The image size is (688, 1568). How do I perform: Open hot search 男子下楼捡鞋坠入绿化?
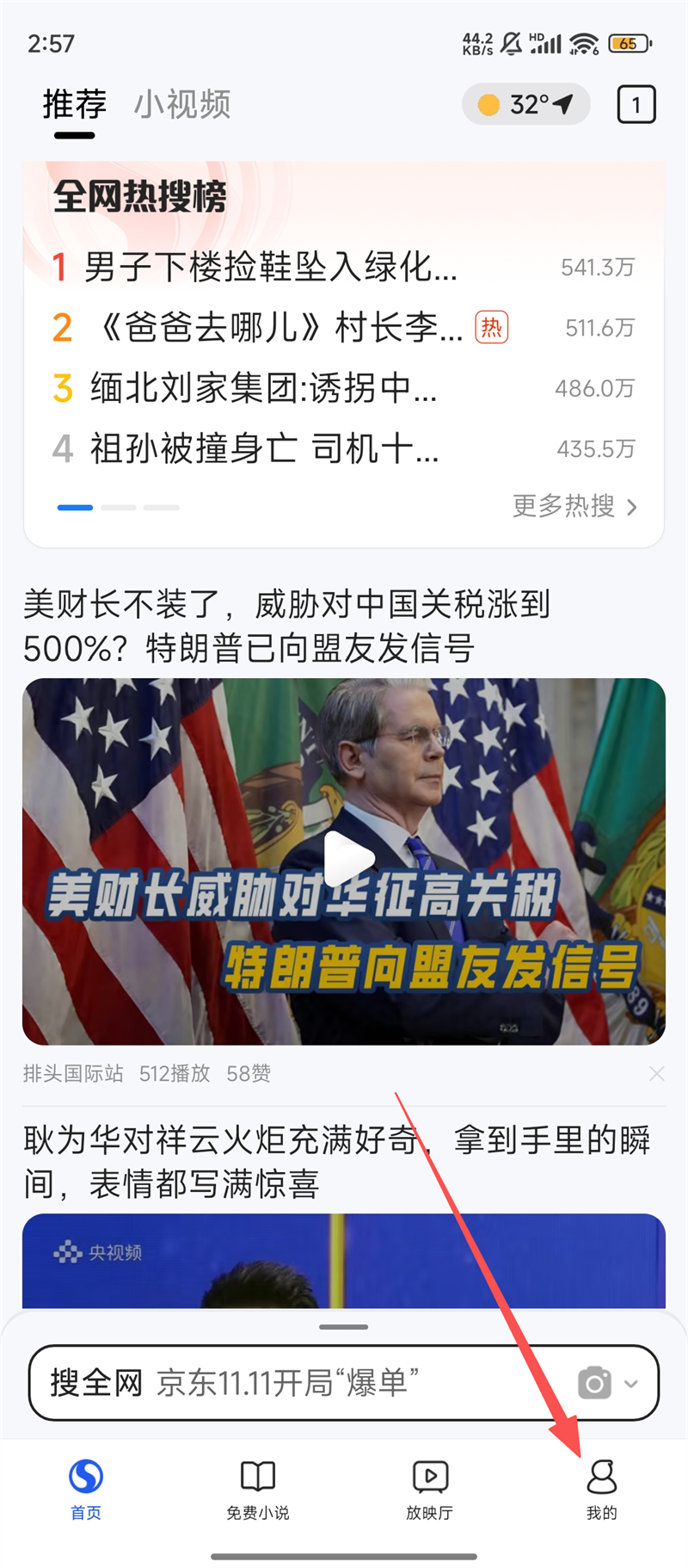click(x=271, y=267)
